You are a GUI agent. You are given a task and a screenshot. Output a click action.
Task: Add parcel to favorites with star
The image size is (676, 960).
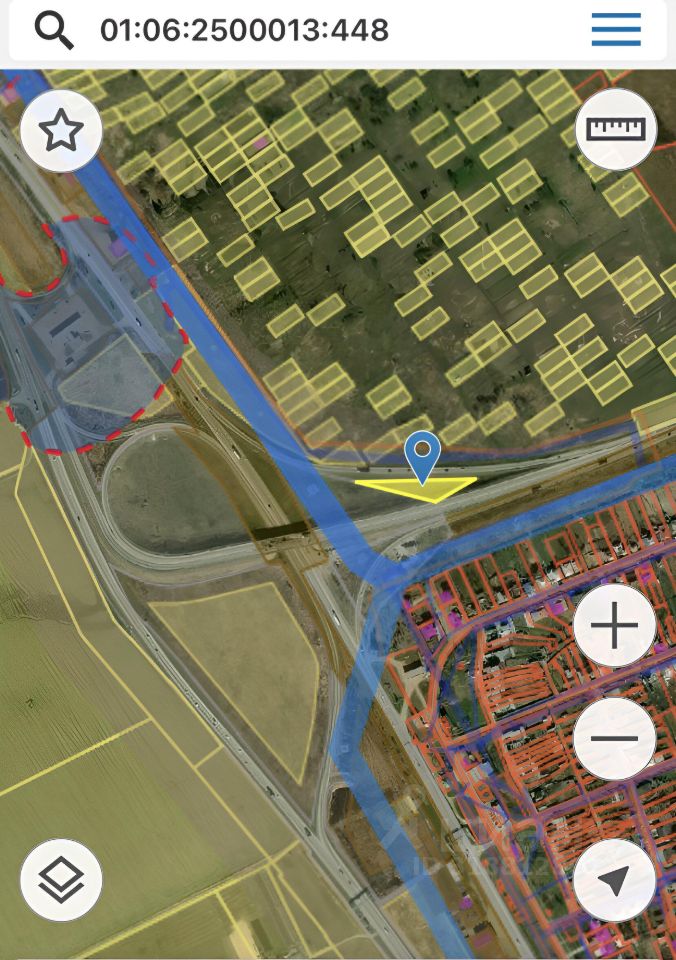(61, 131)
